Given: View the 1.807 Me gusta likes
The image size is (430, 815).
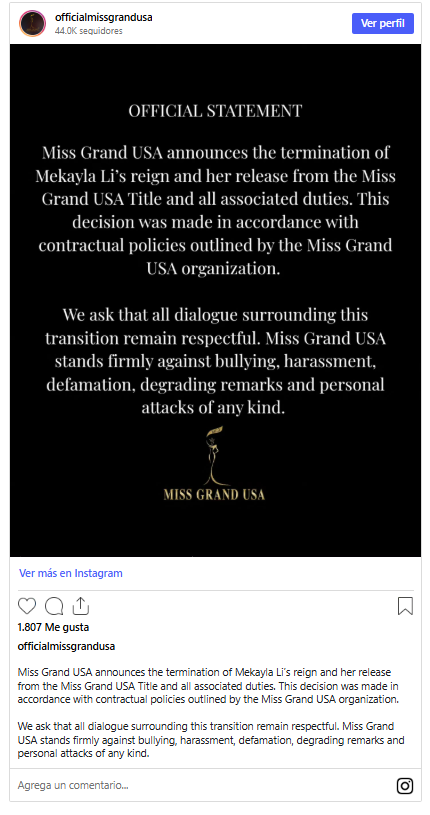Looking at the screenshot, I should click(x=53, y=627).
